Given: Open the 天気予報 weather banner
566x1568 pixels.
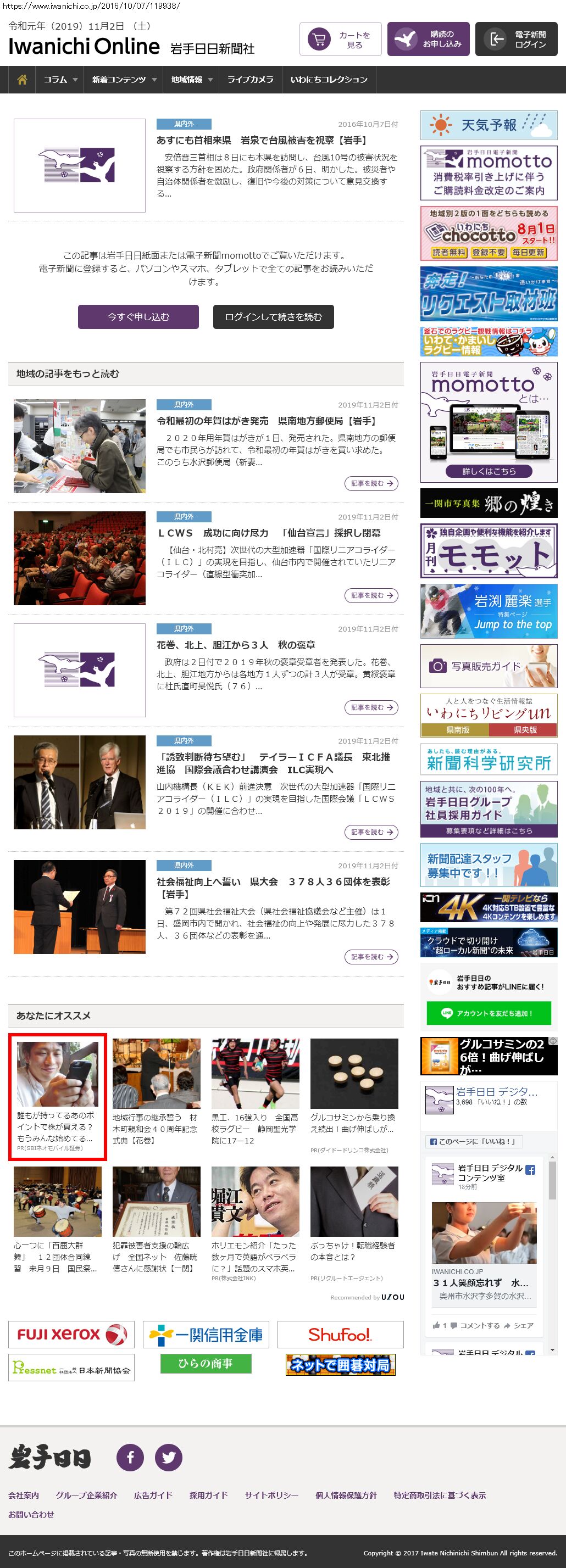Looking at the screenshot, I should (489, 125).
